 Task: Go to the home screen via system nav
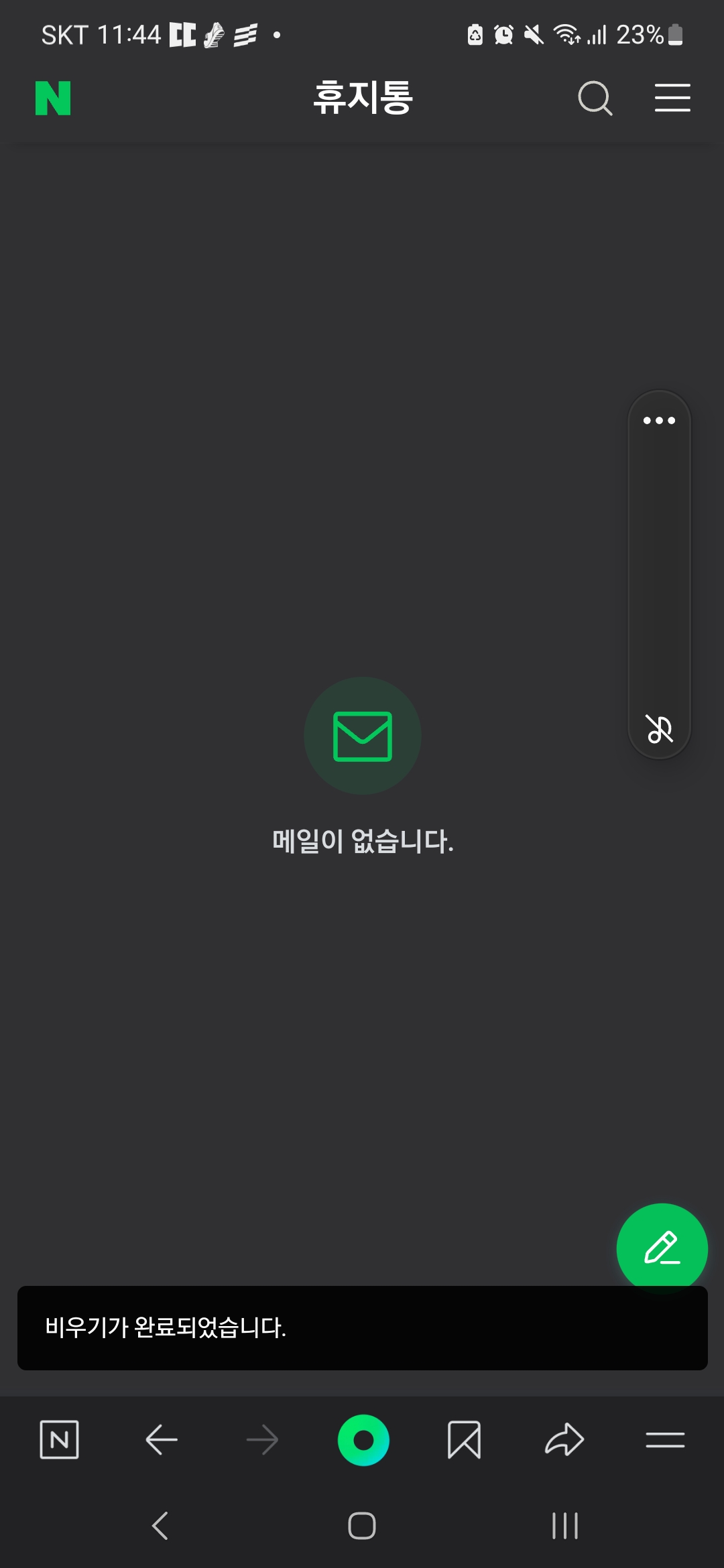click(362, 1526)
